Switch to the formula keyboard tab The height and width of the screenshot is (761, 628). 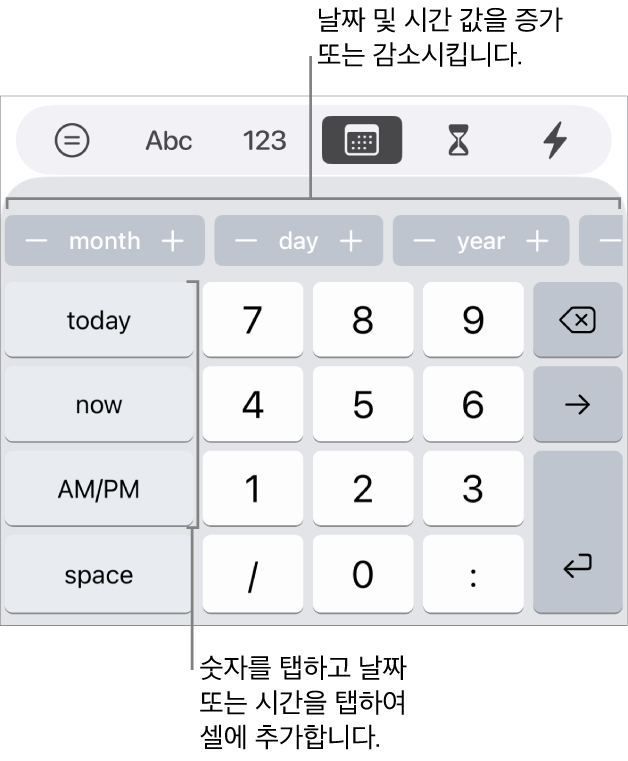click(72, 141)
